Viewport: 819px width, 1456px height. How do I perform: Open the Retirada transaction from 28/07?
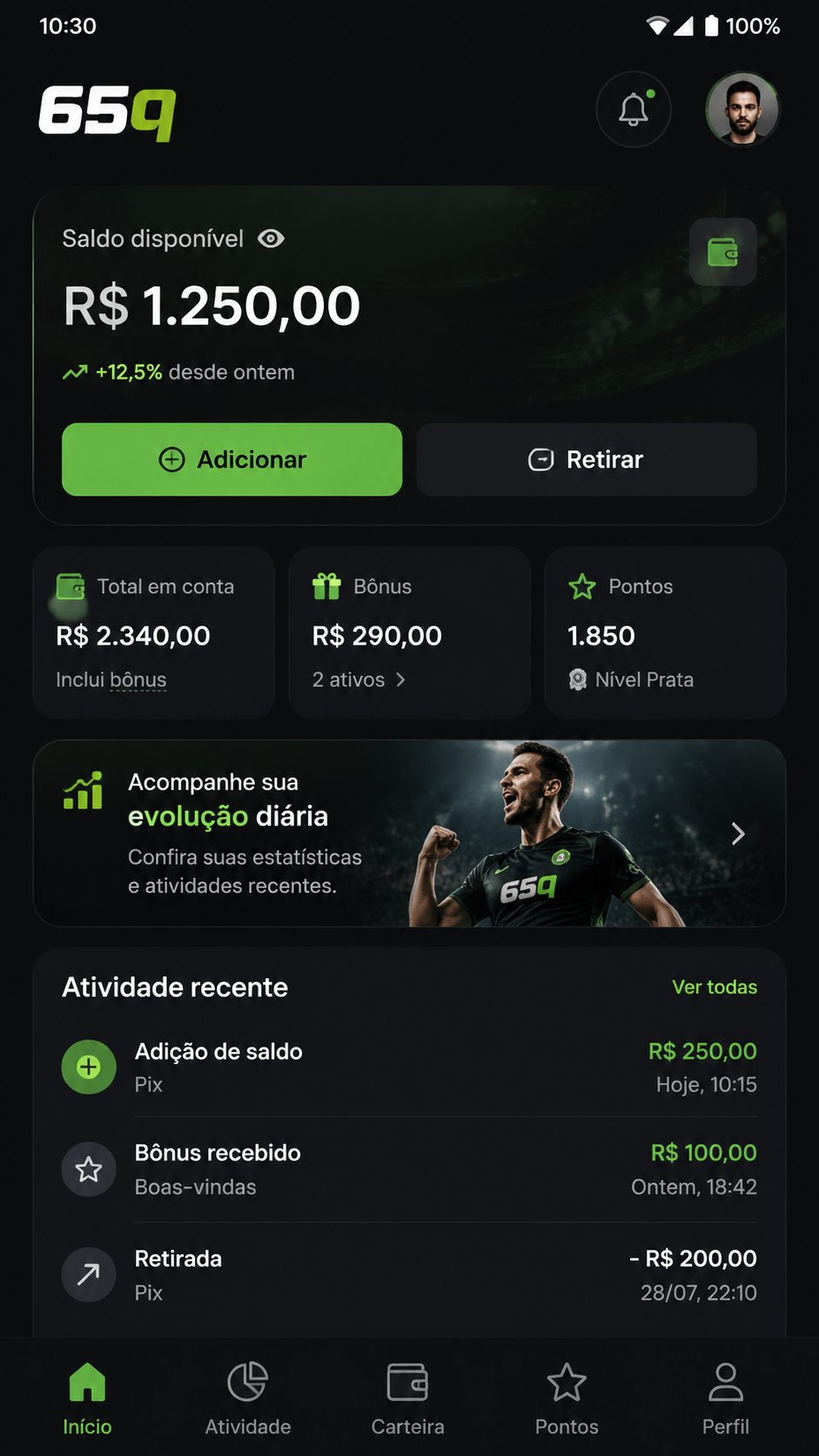click(409, 1275)
